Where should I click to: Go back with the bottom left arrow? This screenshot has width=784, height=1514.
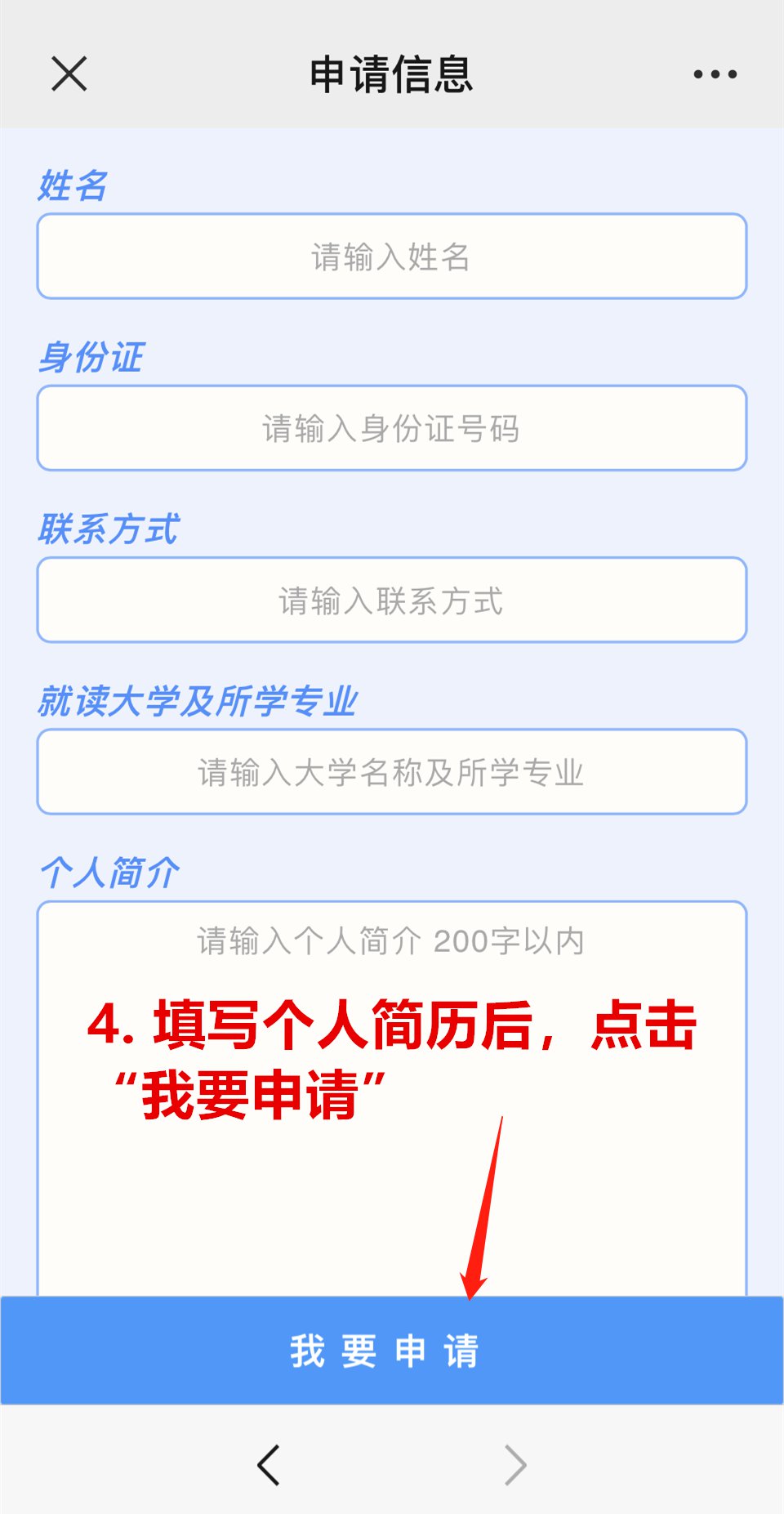point(269,1465)
